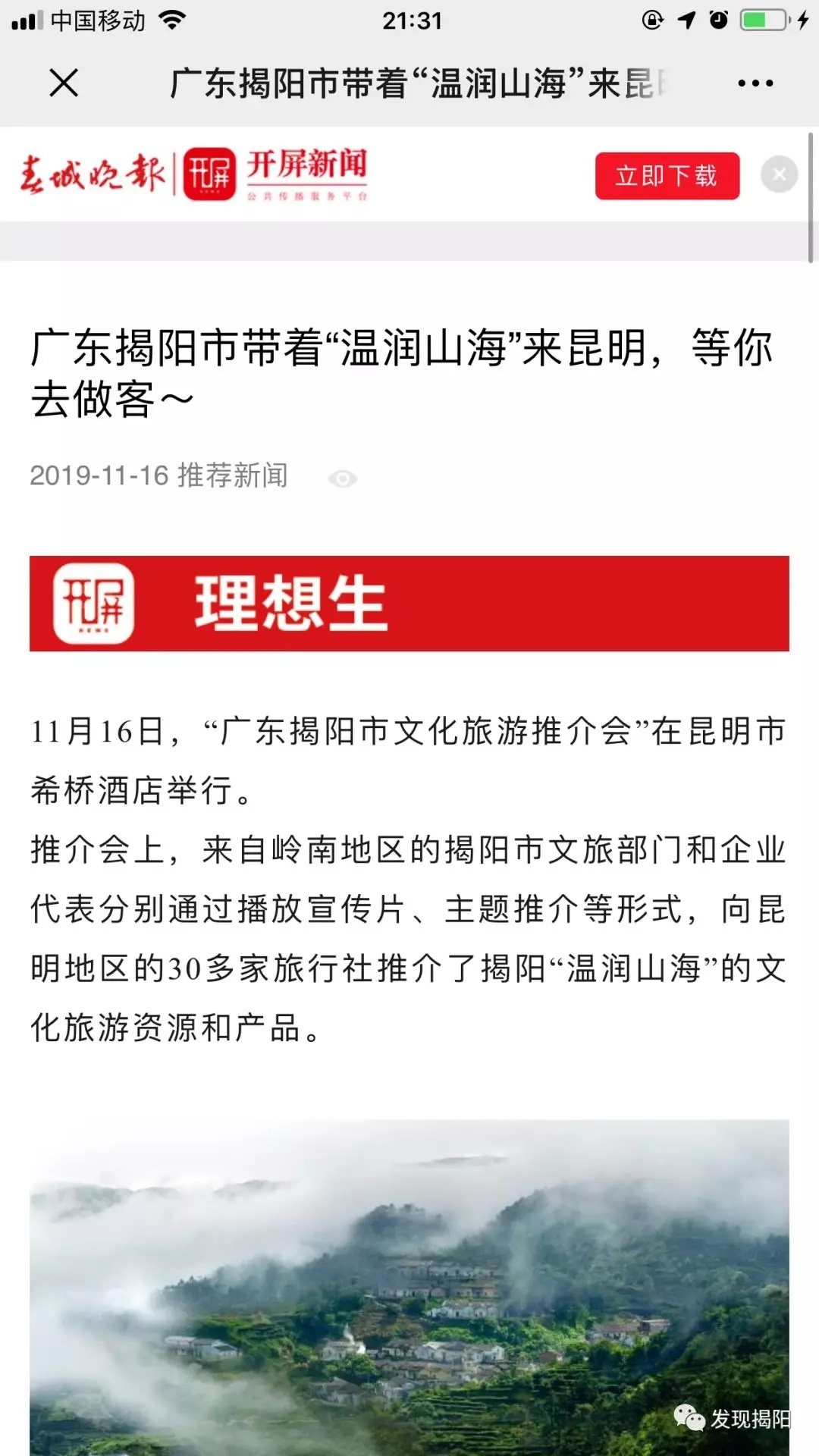This screenshot has height=1456, width=819.
Task: Close the article web view
Action: 64,83
